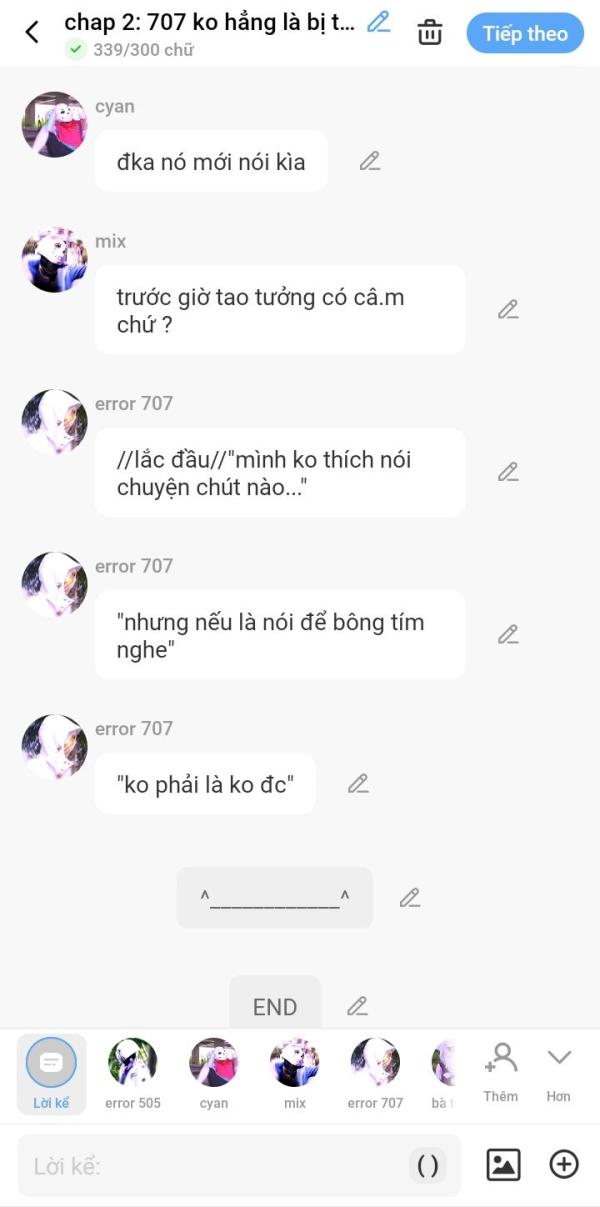Edit cyan's message "đka nó mới nói kìa"
The height and width of the screenshot is (1207, 600).
(x=370, y=161)
